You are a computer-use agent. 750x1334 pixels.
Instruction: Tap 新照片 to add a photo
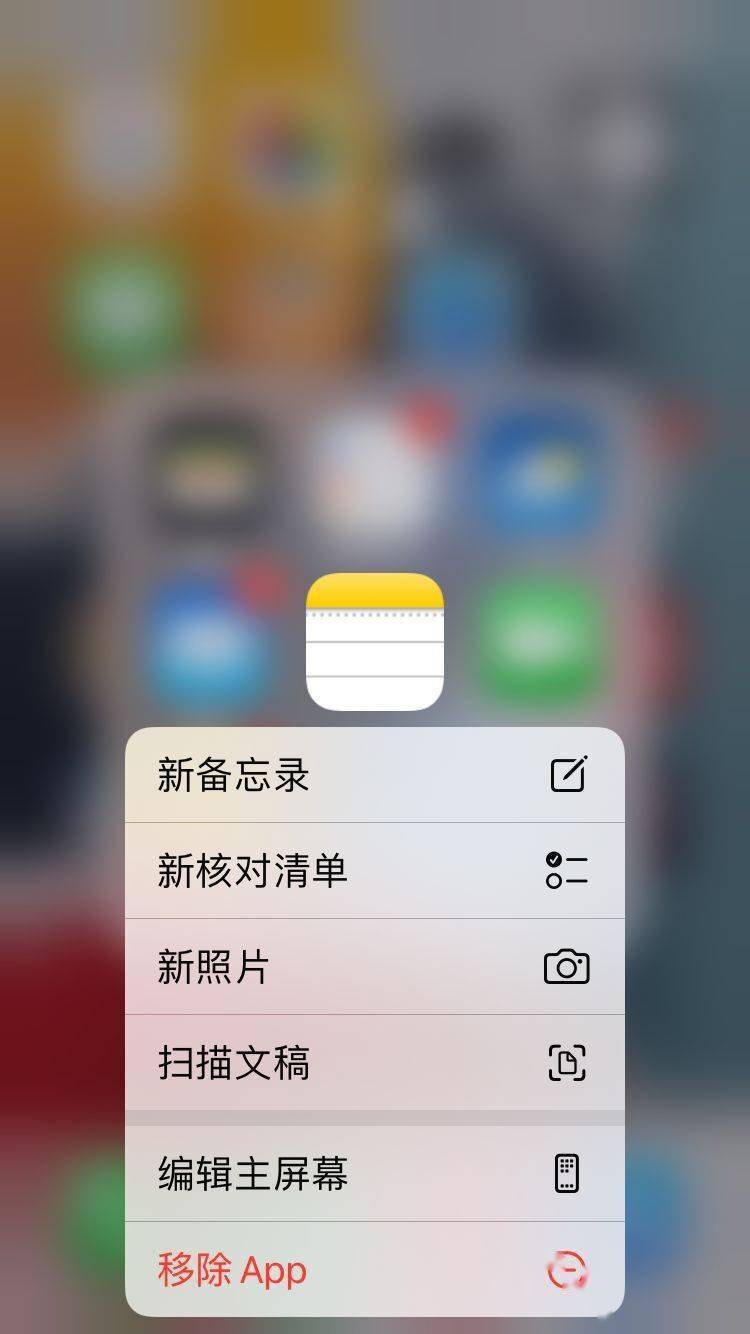[375, 967]
